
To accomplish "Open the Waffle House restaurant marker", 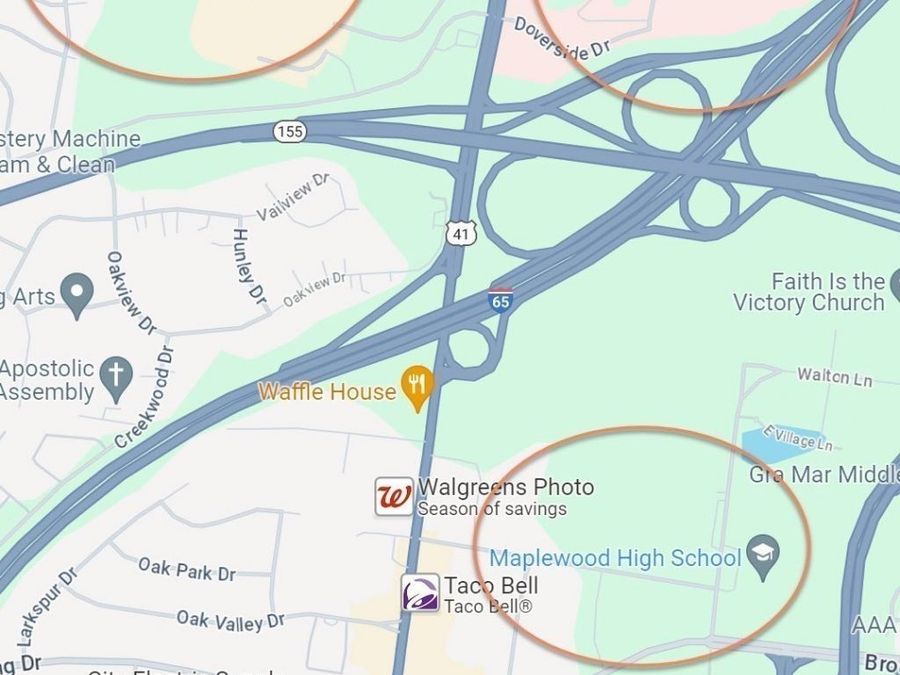I will click(417, 387).
